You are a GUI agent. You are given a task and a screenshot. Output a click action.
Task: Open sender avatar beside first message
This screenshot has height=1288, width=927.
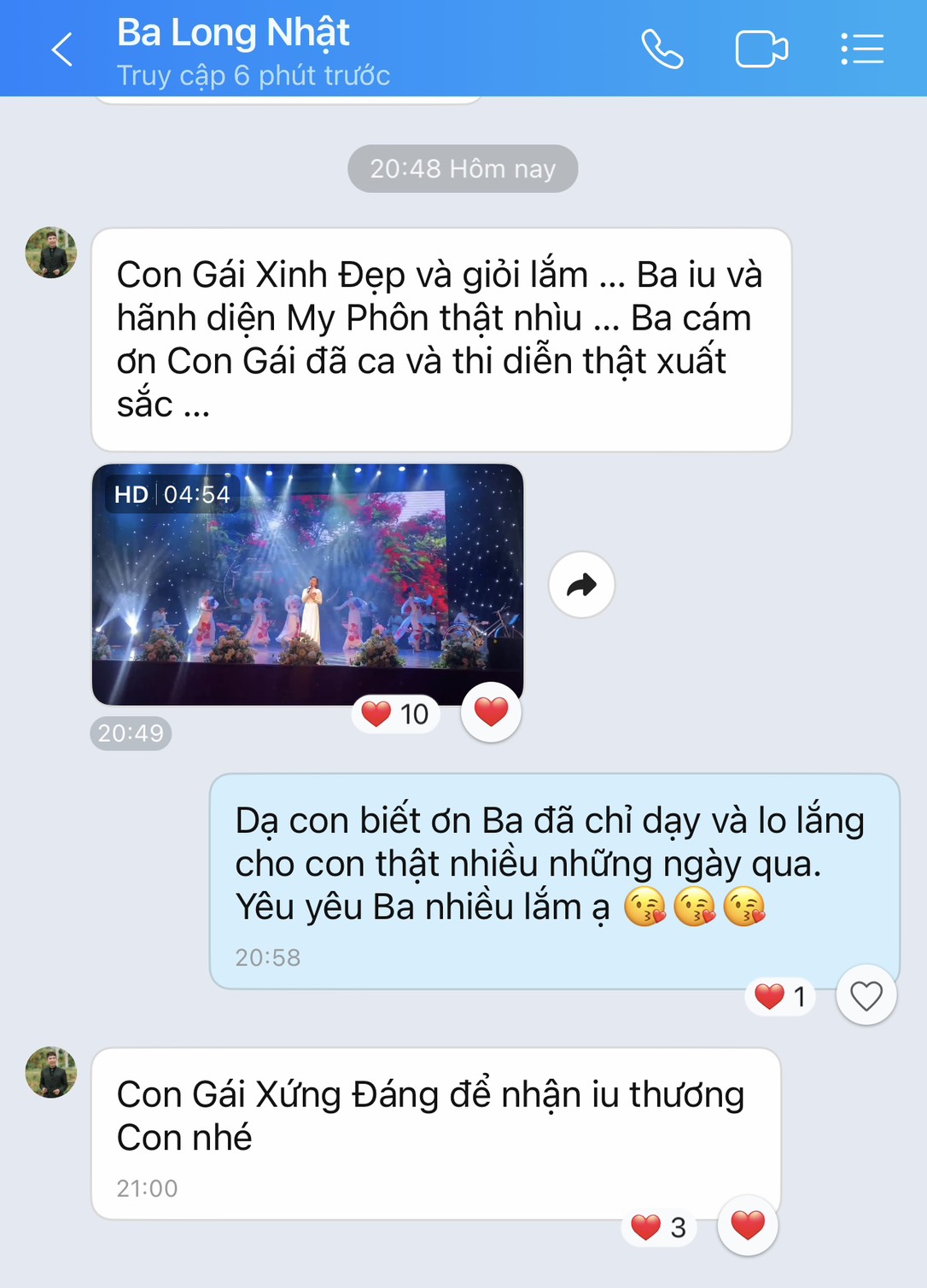(x=51, y=253)
